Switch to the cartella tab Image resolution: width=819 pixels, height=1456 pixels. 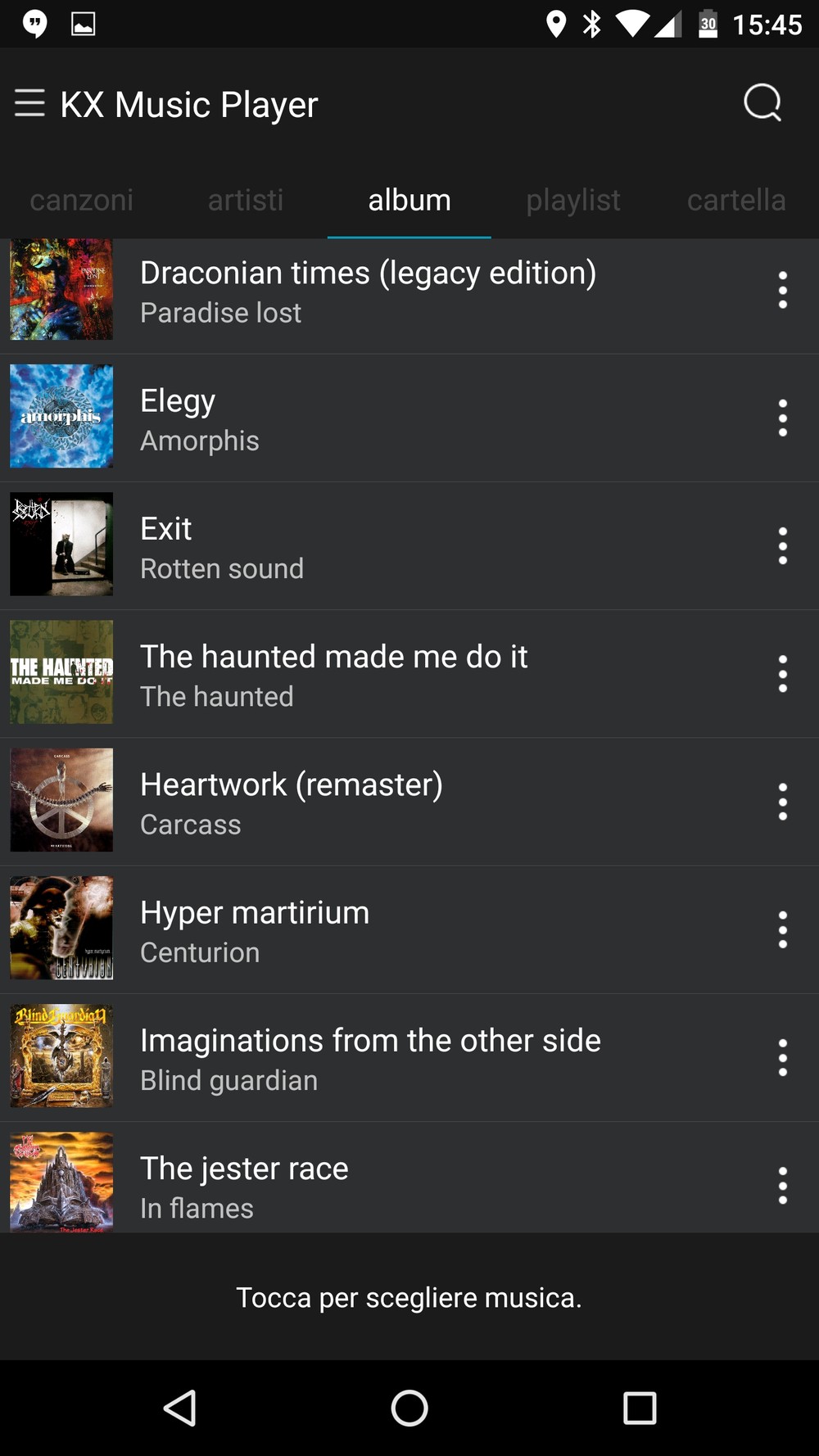pyautogui.click(x=735, y=200)
